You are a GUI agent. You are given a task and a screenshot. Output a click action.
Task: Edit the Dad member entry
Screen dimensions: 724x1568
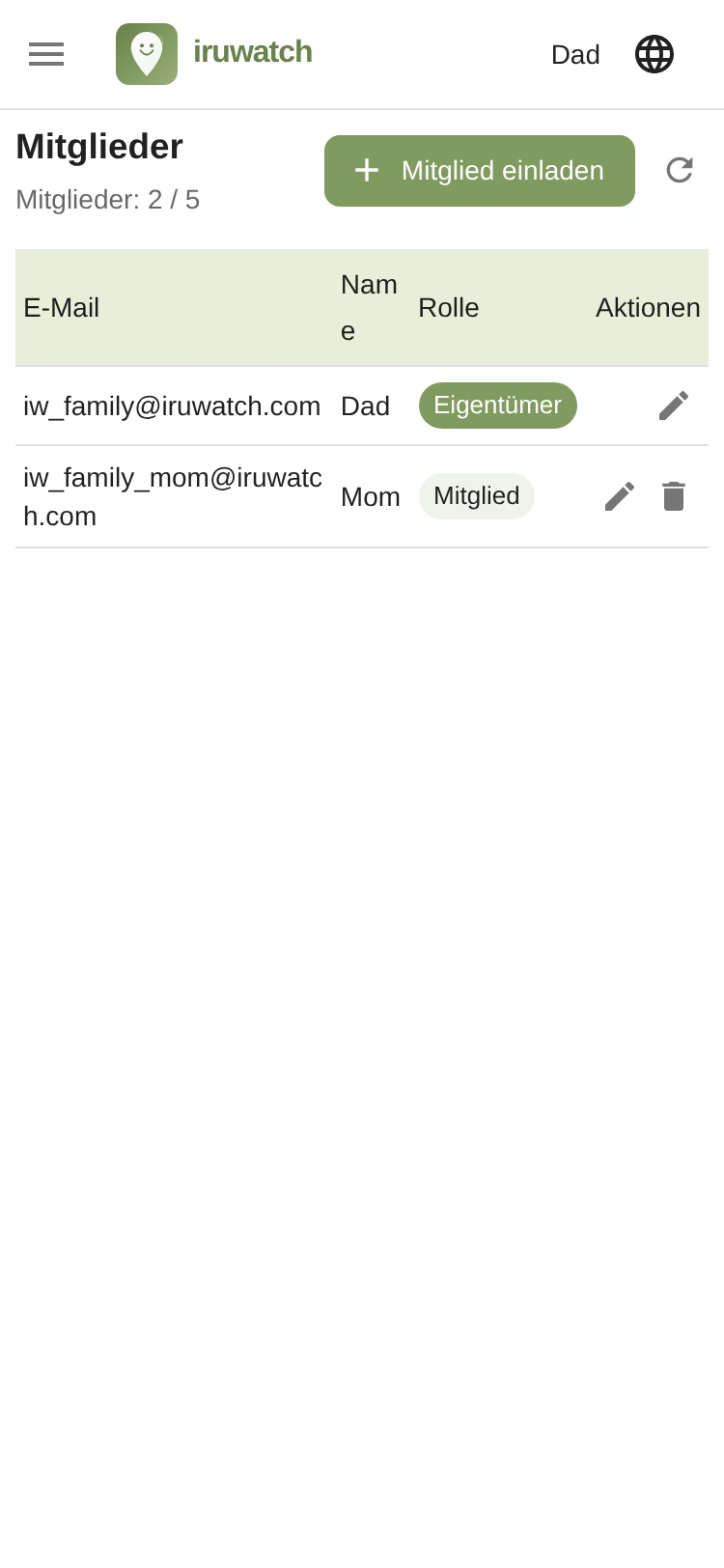coord(674,406)
